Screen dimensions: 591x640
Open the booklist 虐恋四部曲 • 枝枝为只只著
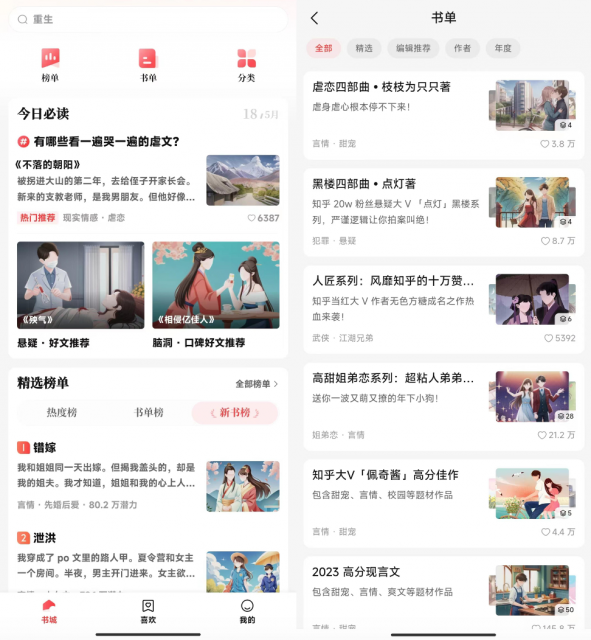click(444, 116)
